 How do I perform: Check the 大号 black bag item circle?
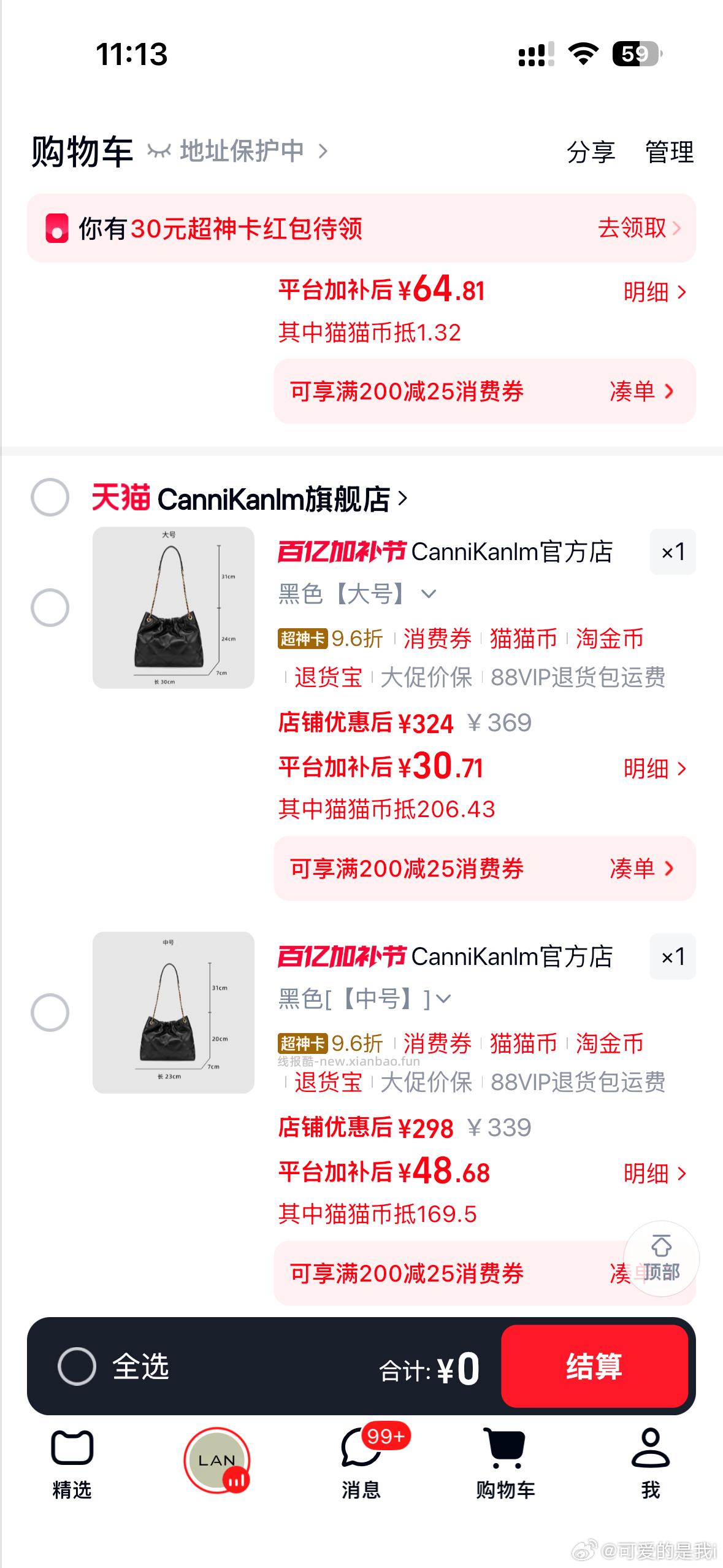51,607
